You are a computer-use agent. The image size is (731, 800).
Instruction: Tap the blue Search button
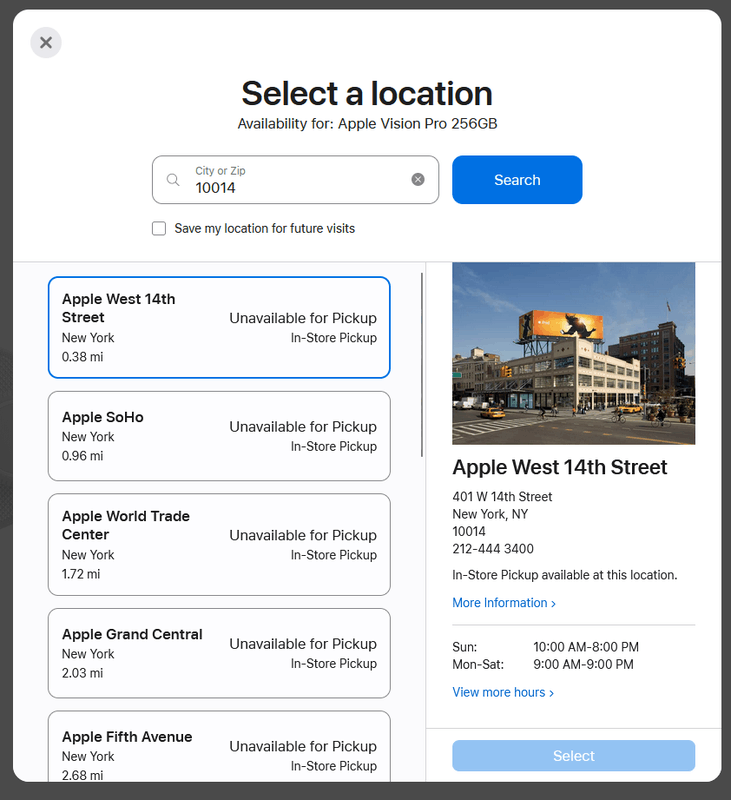pos(517,180)
